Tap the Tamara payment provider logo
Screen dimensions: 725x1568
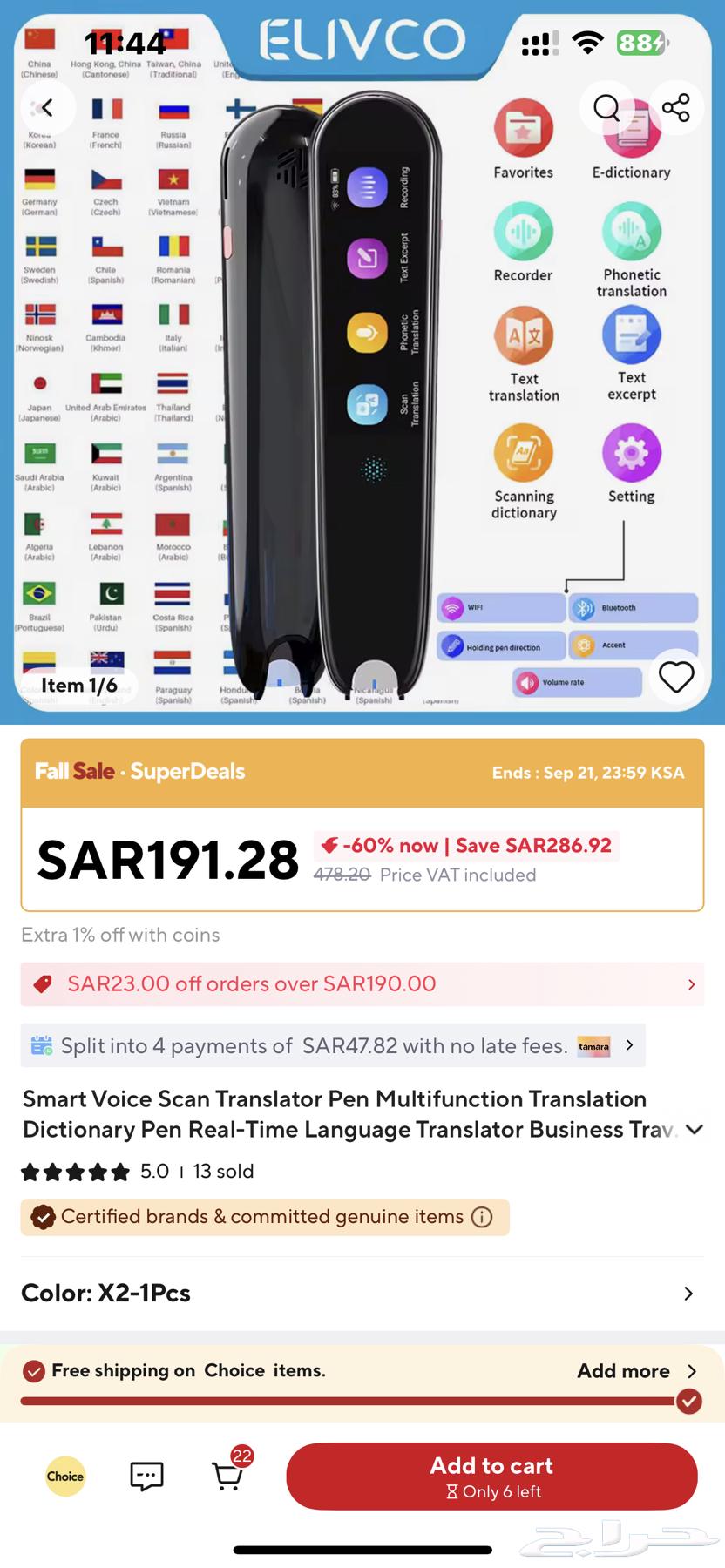pyautogui.click(x=593, y=1045)
